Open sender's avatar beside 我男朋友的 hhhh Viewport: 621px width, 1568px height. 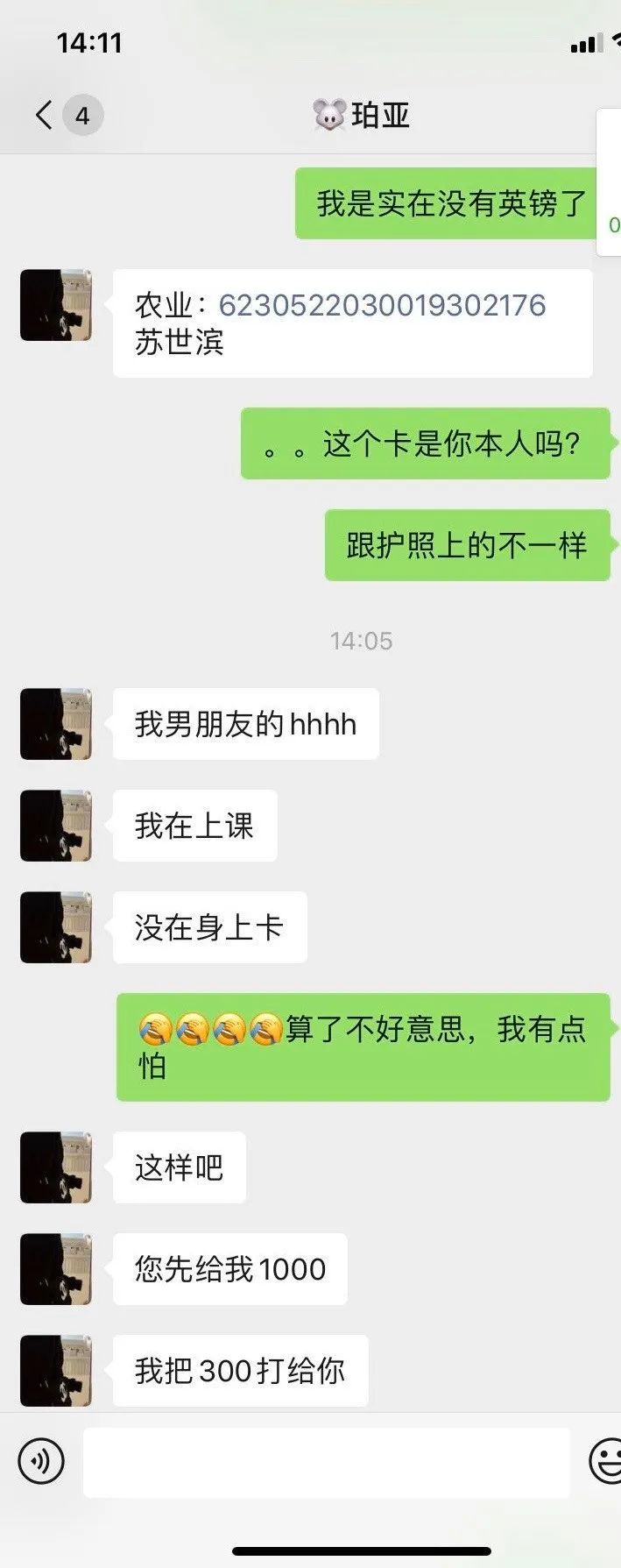click(x=56, y=724)
